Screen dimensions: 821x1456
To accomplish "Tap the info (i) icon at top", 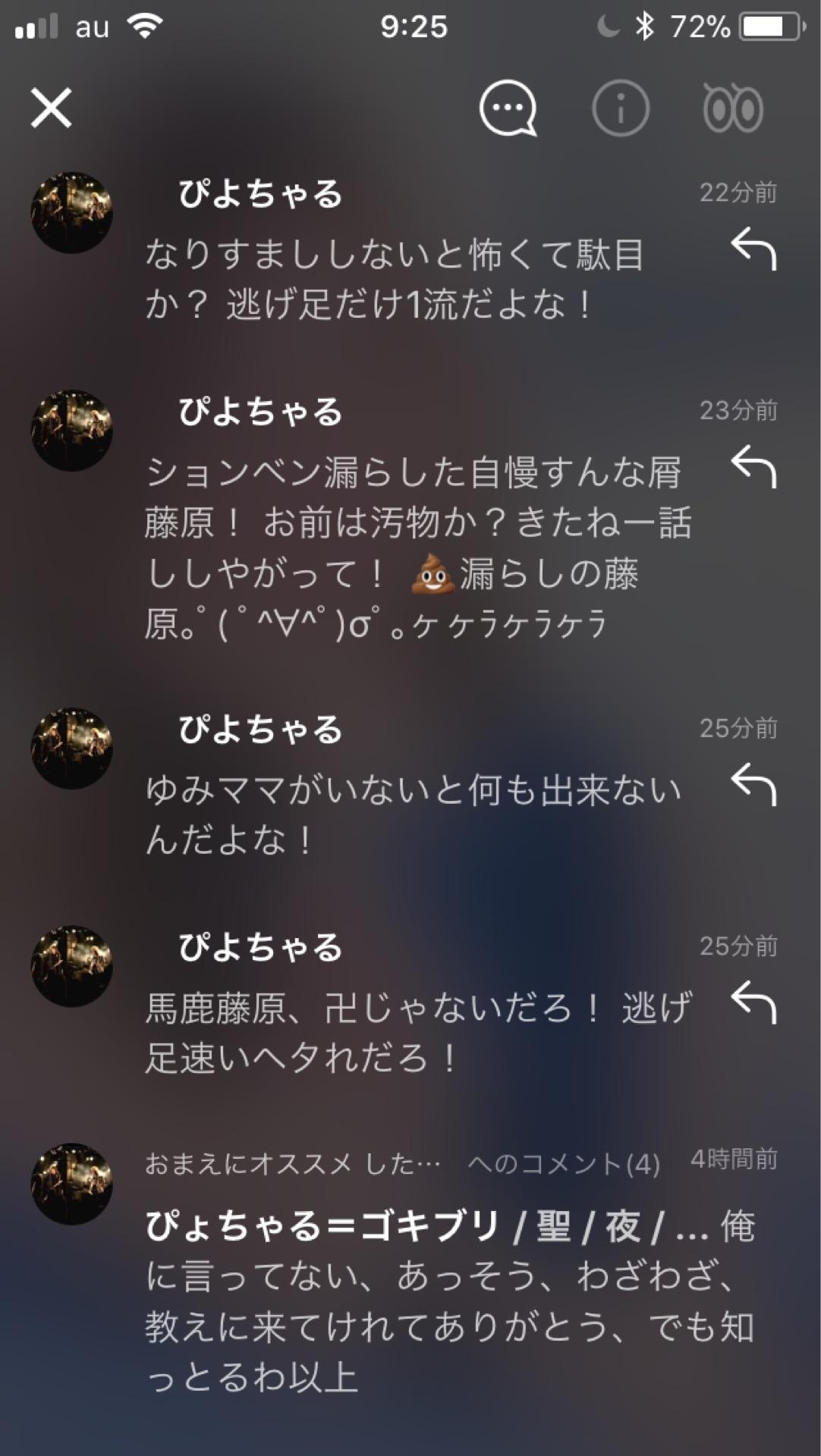I will coord(619,108).
